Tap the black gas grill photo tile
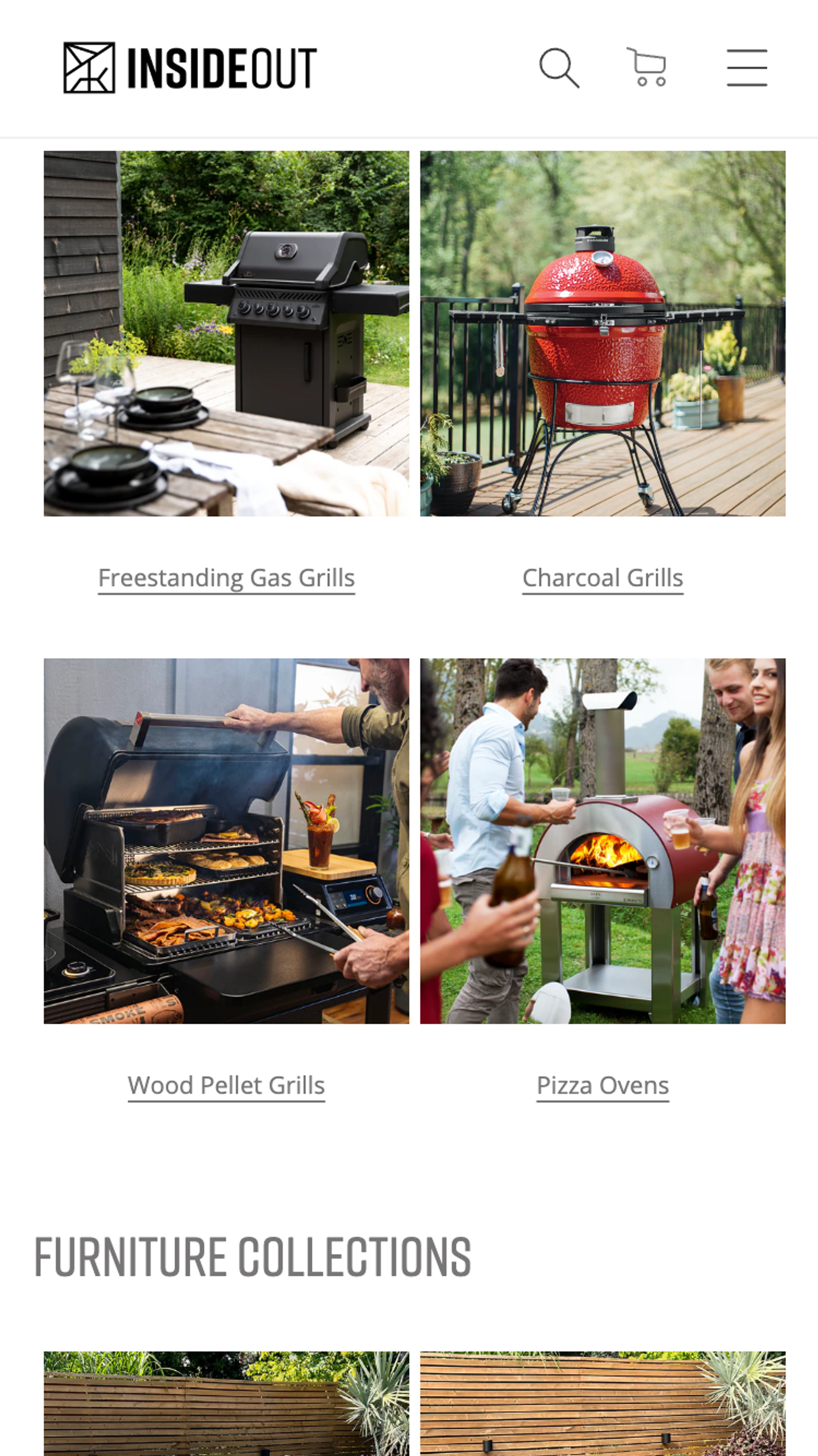This screenshot has height=1456, width=818. pyautogui.click(x=226, y=334)
